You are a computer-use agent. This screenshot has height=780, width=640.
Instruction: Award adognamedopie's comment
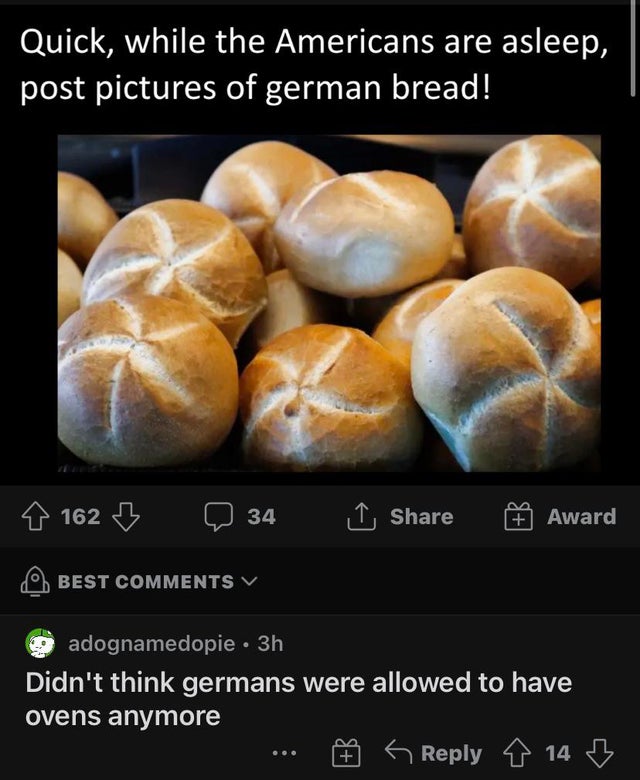tap(345, 752)
